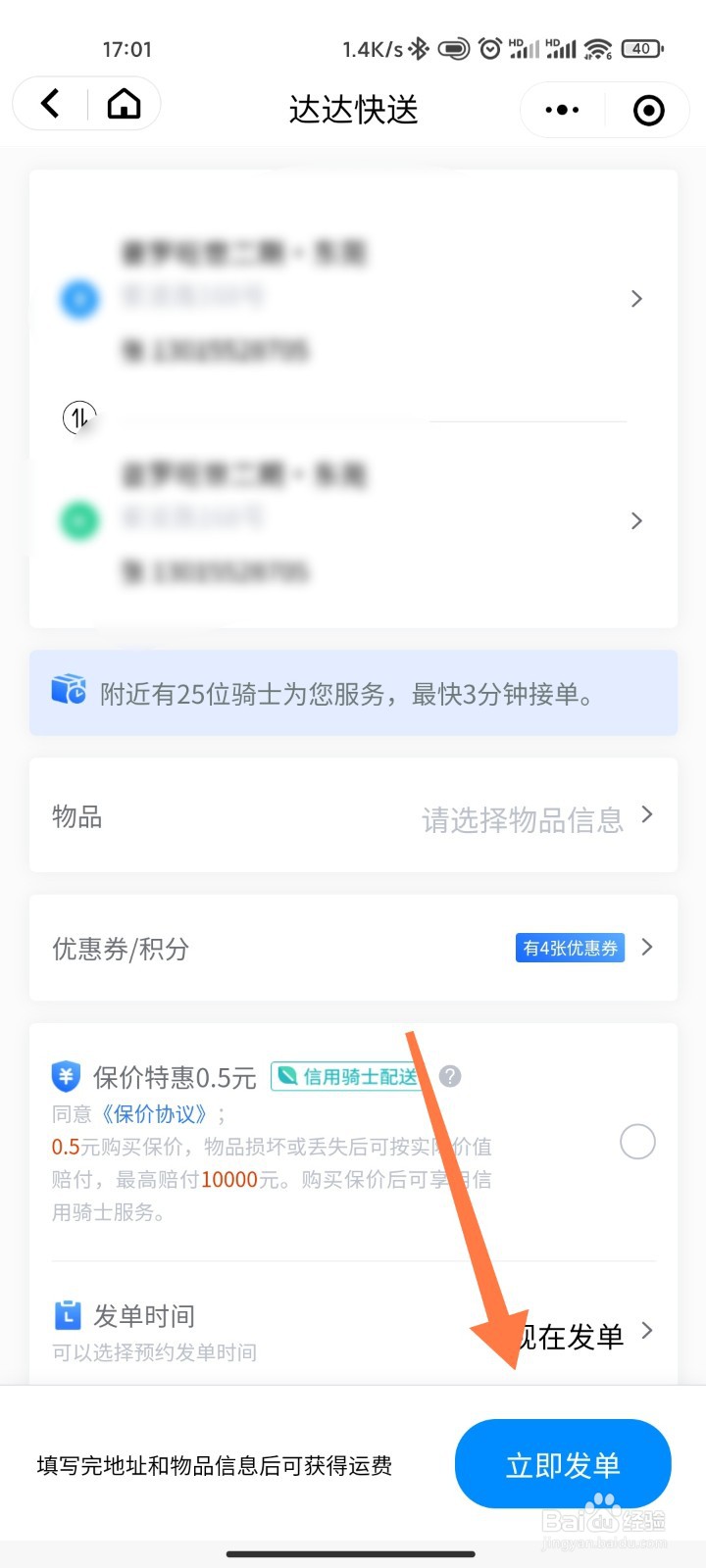
Task: Click the blue shield icon next to 保价特惠
Action: click(x=65, y=1076)
